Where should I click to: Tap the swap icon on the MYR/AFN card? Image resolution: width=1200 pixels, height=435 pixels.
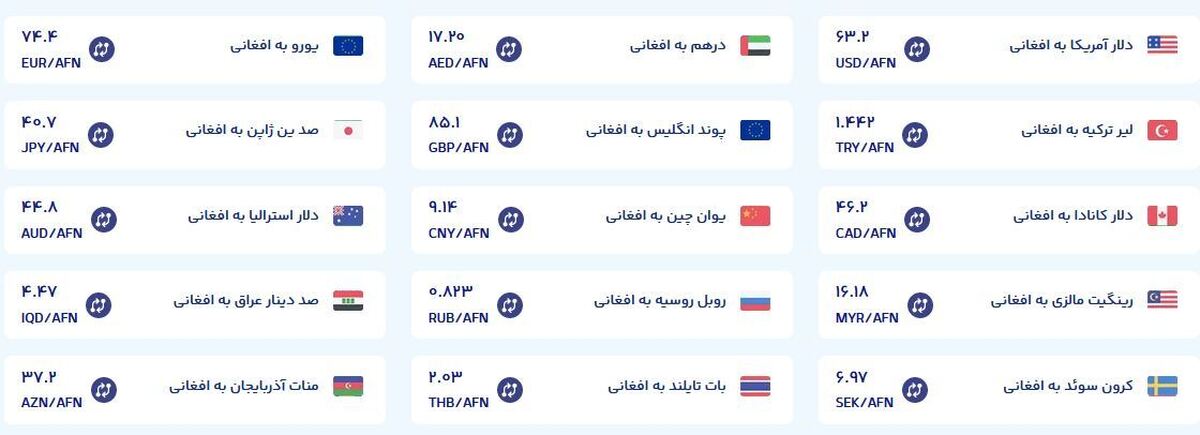tap(916, 303)
